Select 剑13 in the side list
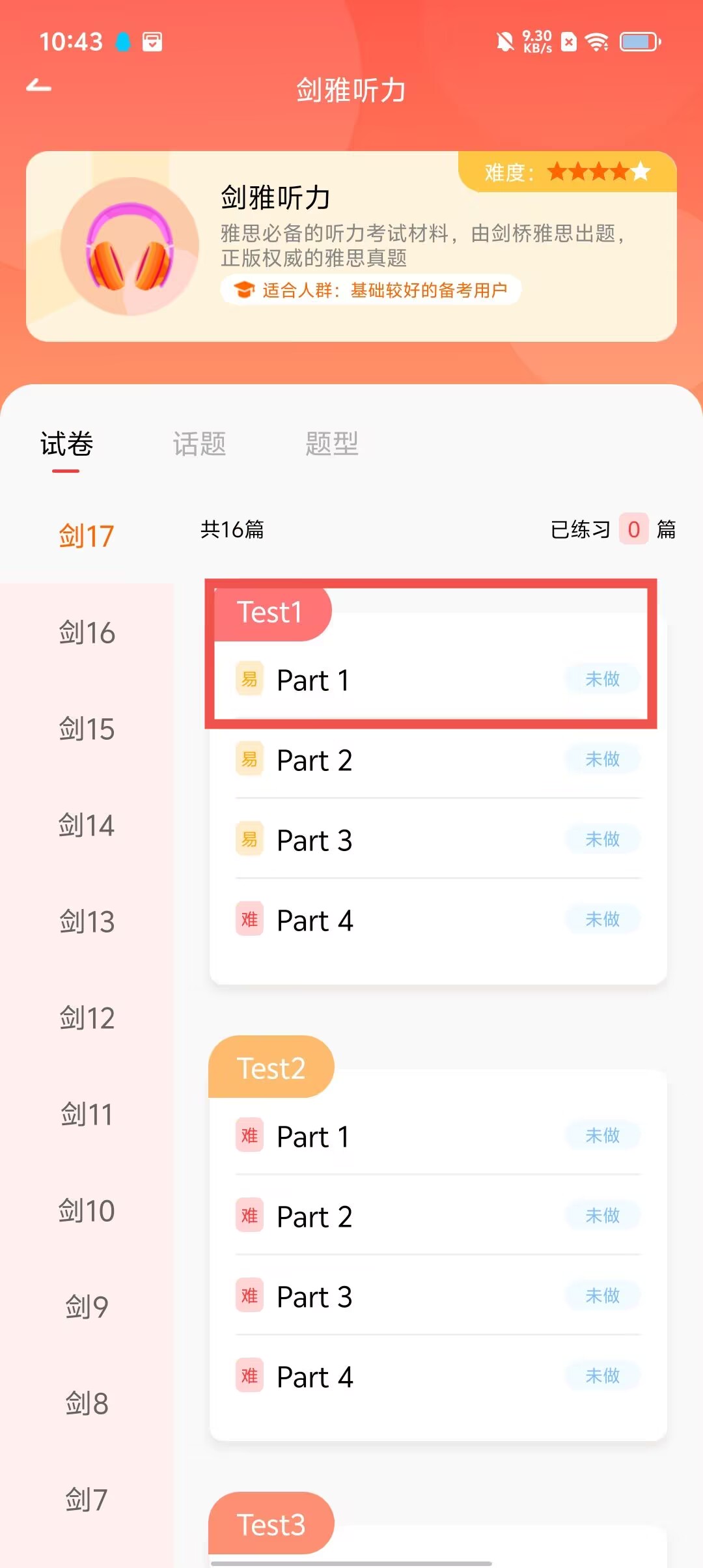Screen dimensions: 703x1568 pyautogui.click(x=87, y=922)
